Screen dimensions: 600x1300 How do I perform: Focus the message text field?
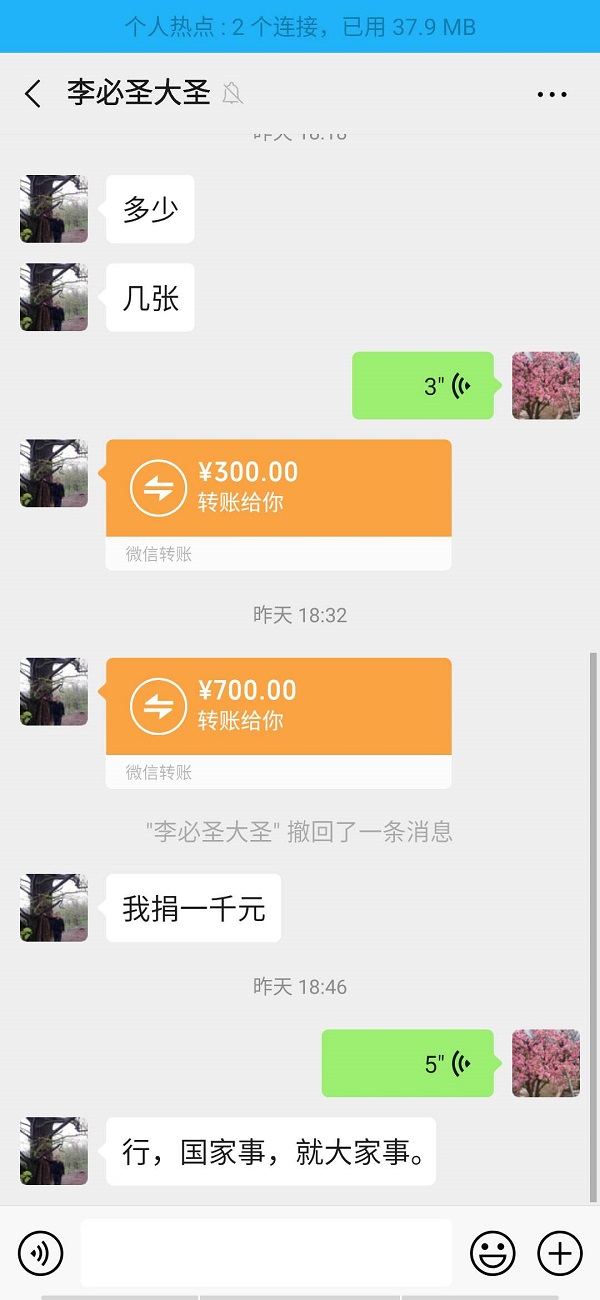(x=266, y=1252)
